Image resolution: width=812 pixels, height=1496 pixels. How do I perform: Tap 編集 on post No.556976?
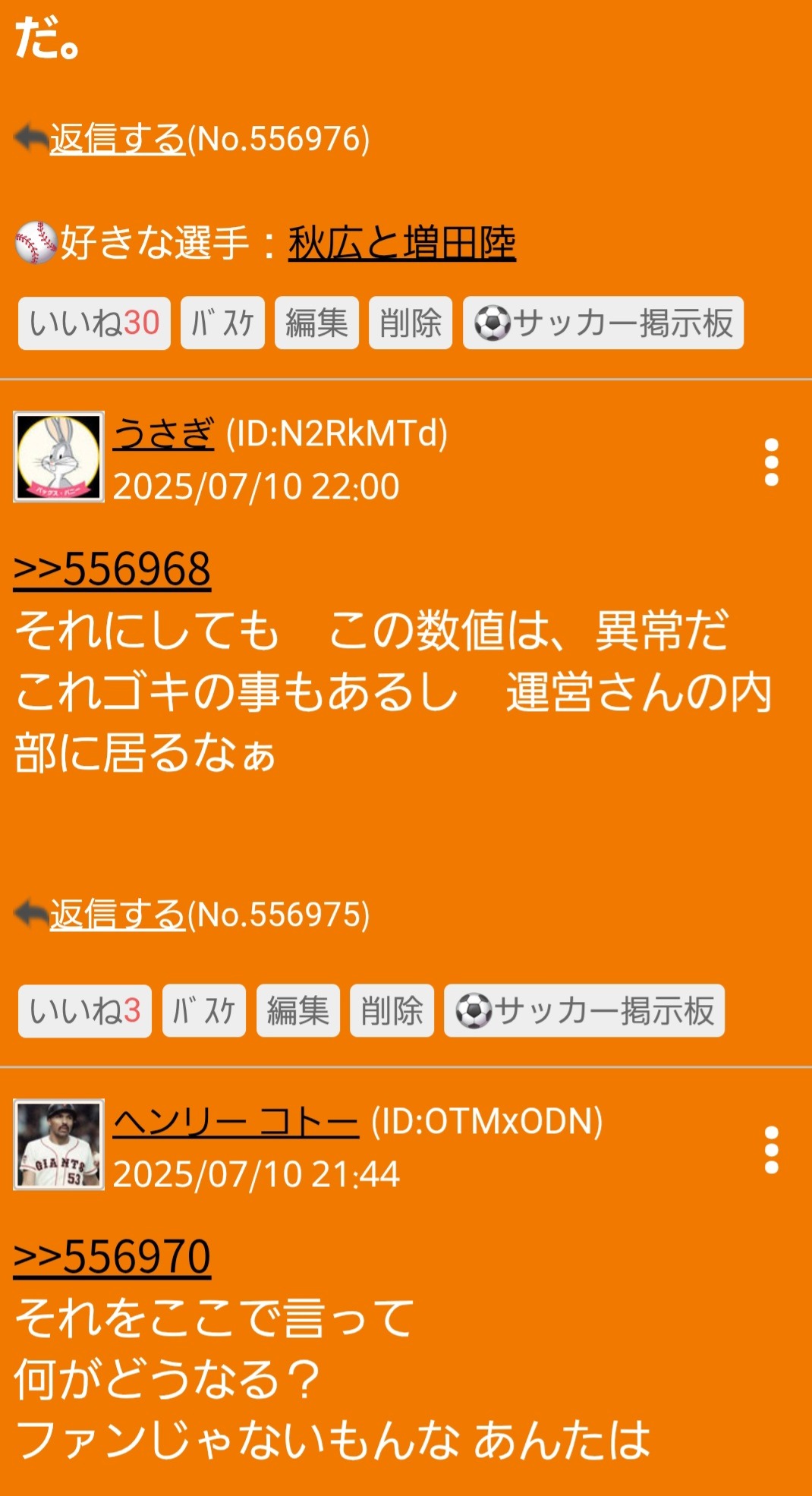(x=316, y=323)
